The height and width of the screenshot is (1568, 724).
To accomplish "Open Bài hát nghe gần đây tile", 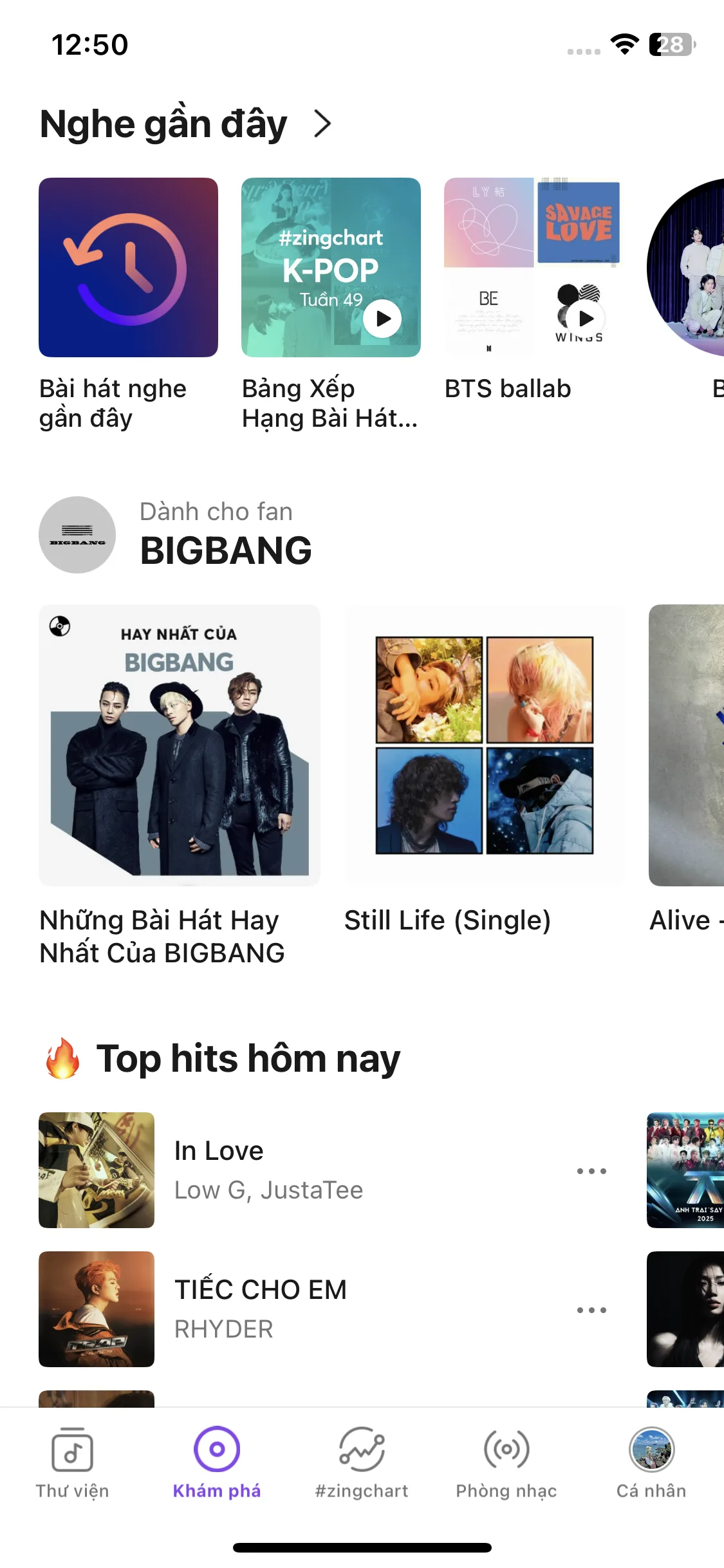I will pyautogui.click(x=128, y=267).
